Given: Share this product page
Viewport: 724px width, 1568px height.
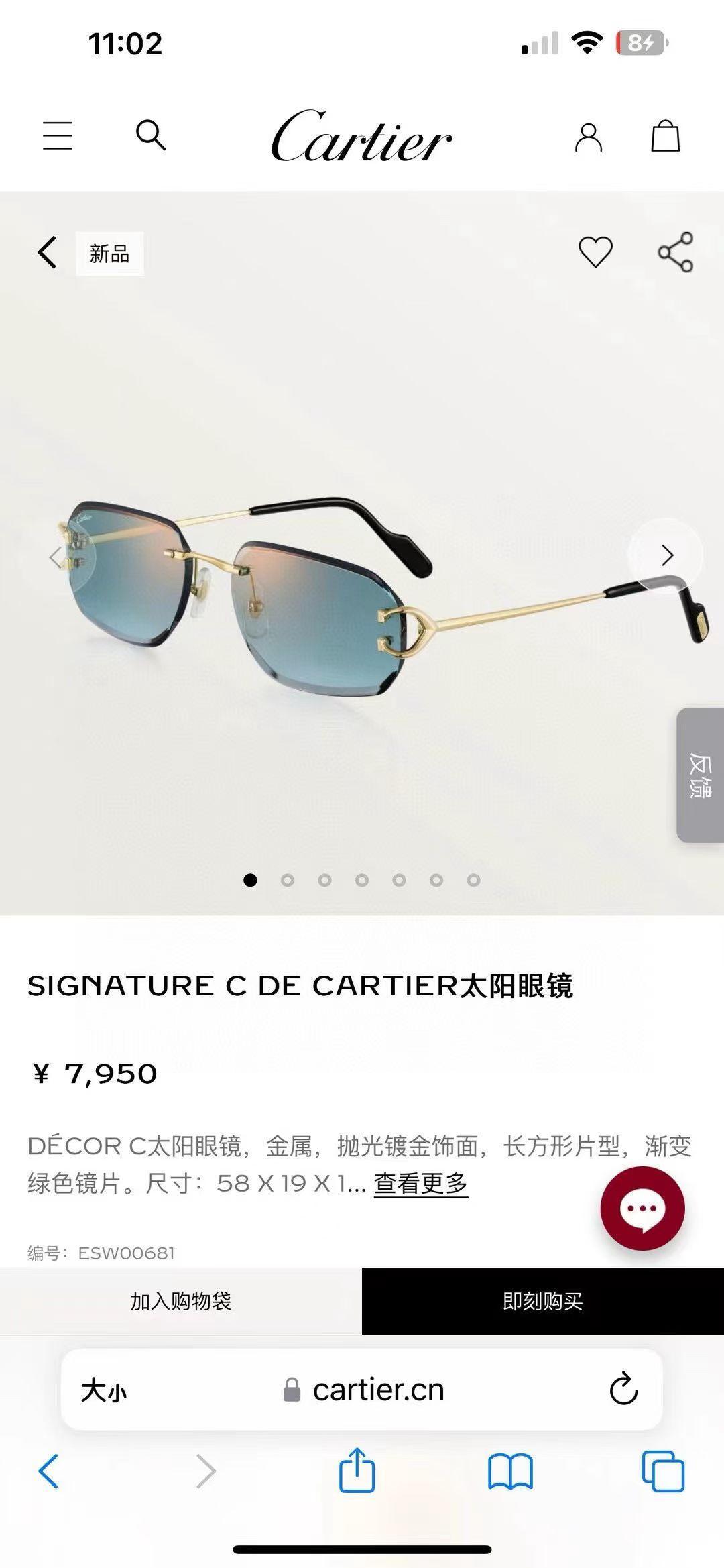Looking at the screenshot, I should click(675, 252).
